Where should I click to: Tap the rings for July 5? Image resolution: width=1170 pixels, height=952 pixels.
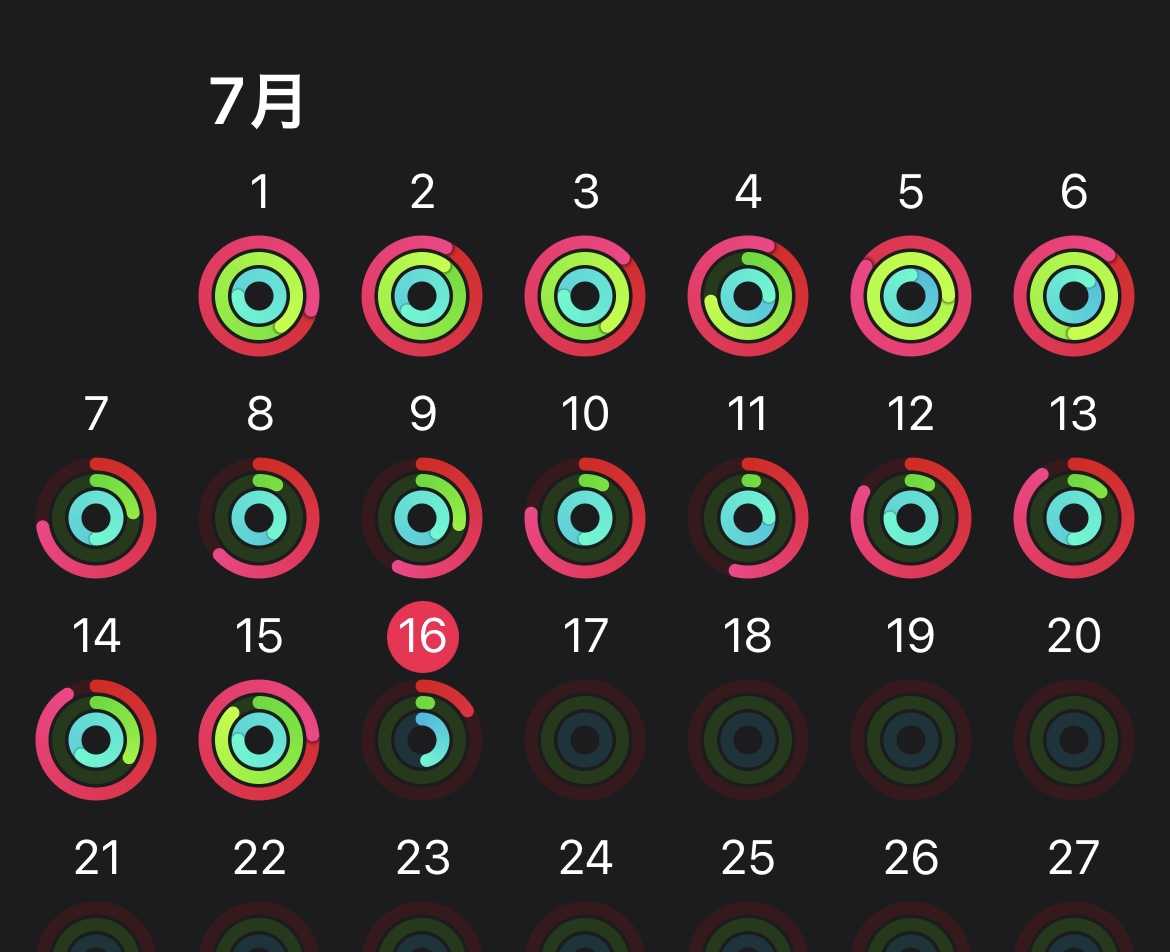pyautogui.click(x=911, y=296)
